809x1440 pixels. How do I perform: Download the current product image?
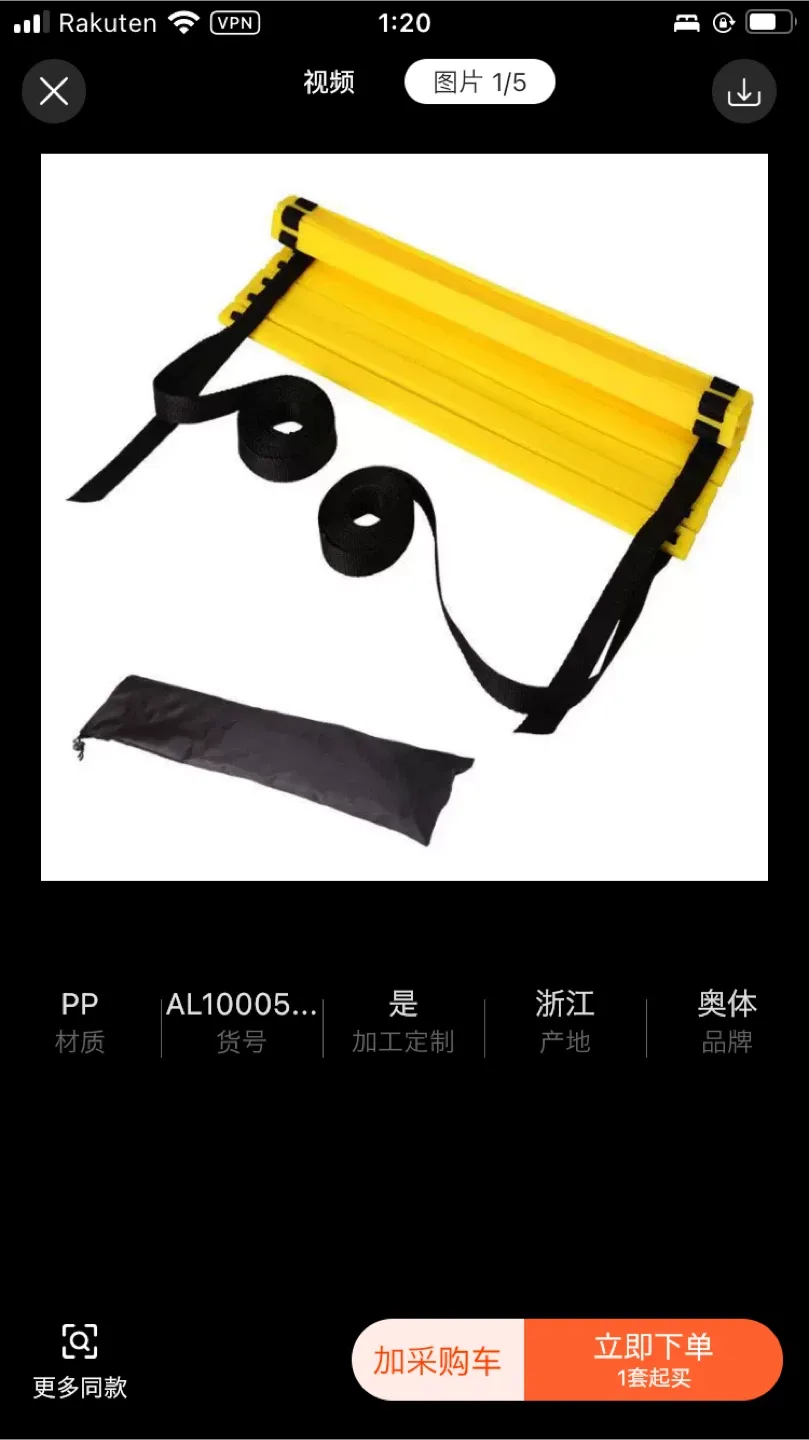coord(744,92)
